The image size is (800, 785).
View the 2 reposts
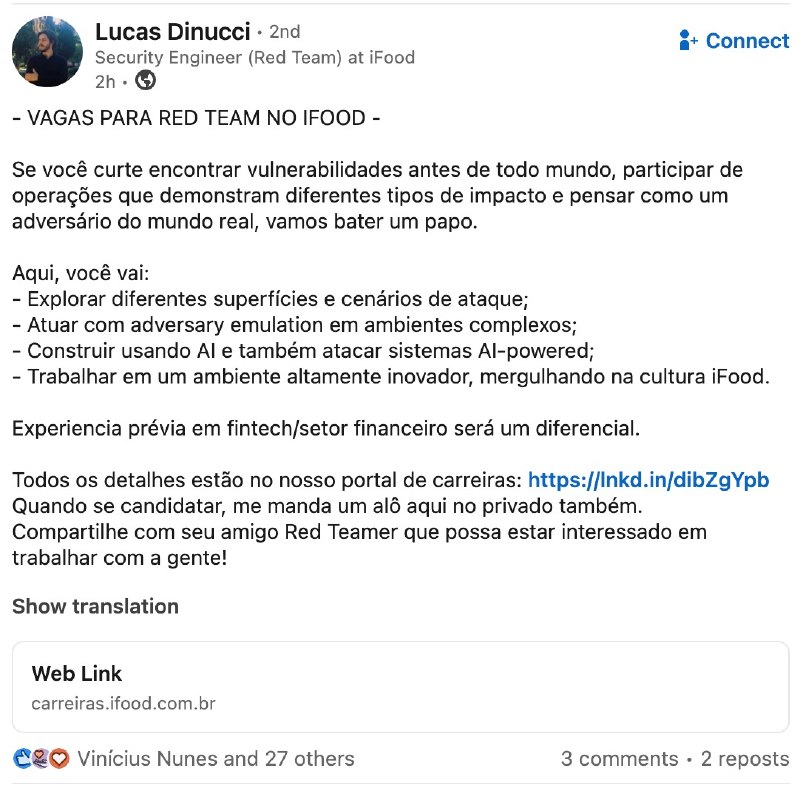(x=745, y=758)
